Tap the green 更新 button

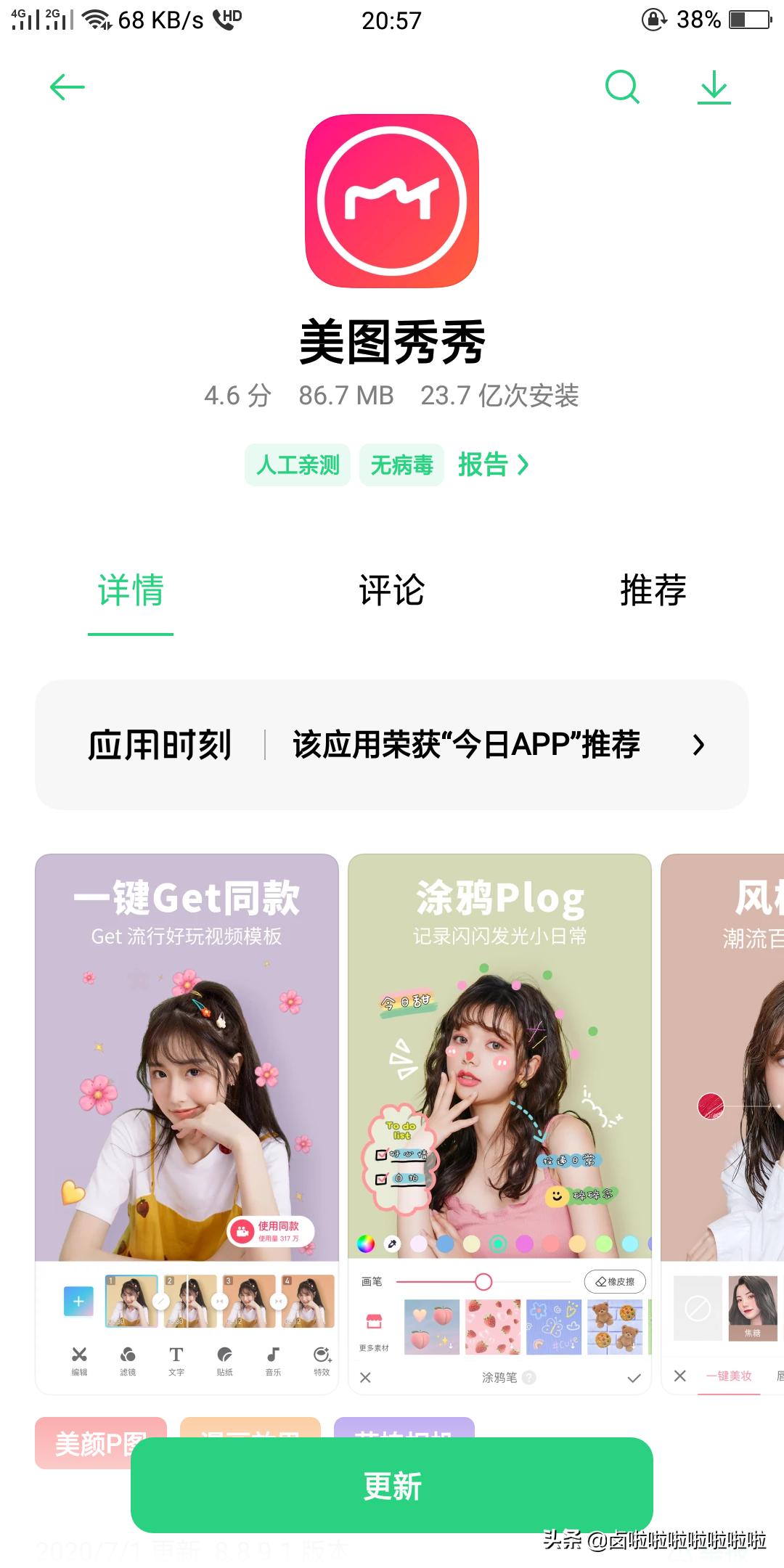(x=392, y=1485)
